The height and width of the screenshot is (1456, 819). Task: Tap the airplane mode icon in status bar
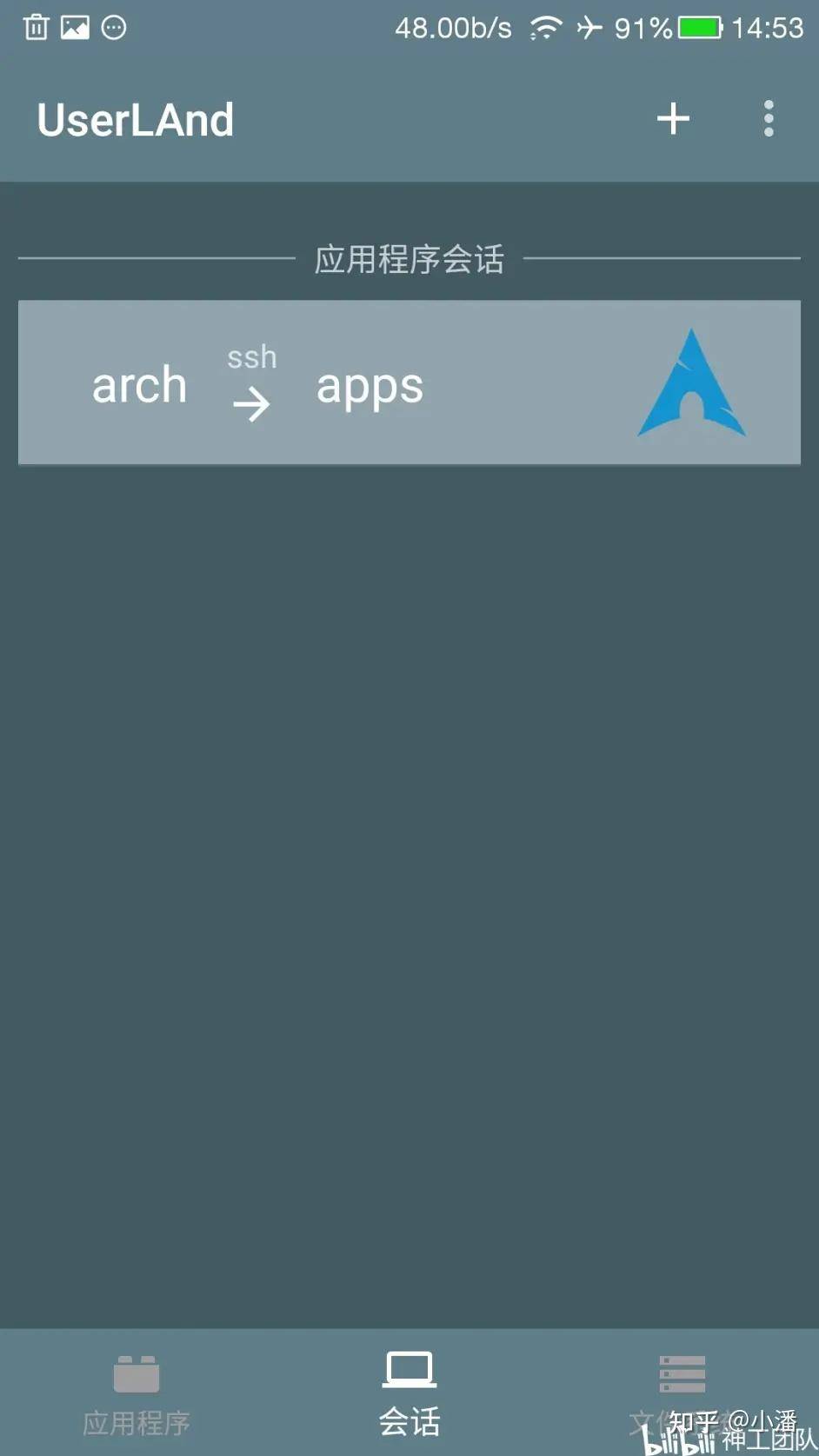590,27
